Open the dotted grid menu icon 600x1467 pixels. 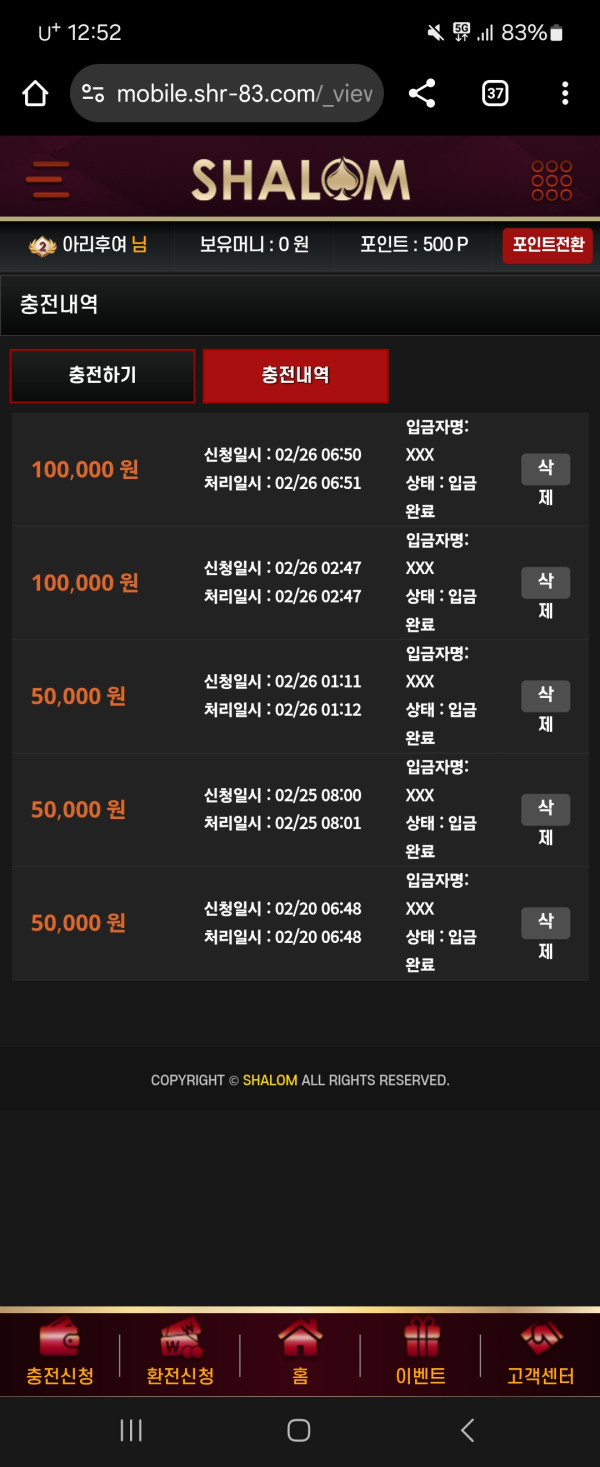coord(551,180)
